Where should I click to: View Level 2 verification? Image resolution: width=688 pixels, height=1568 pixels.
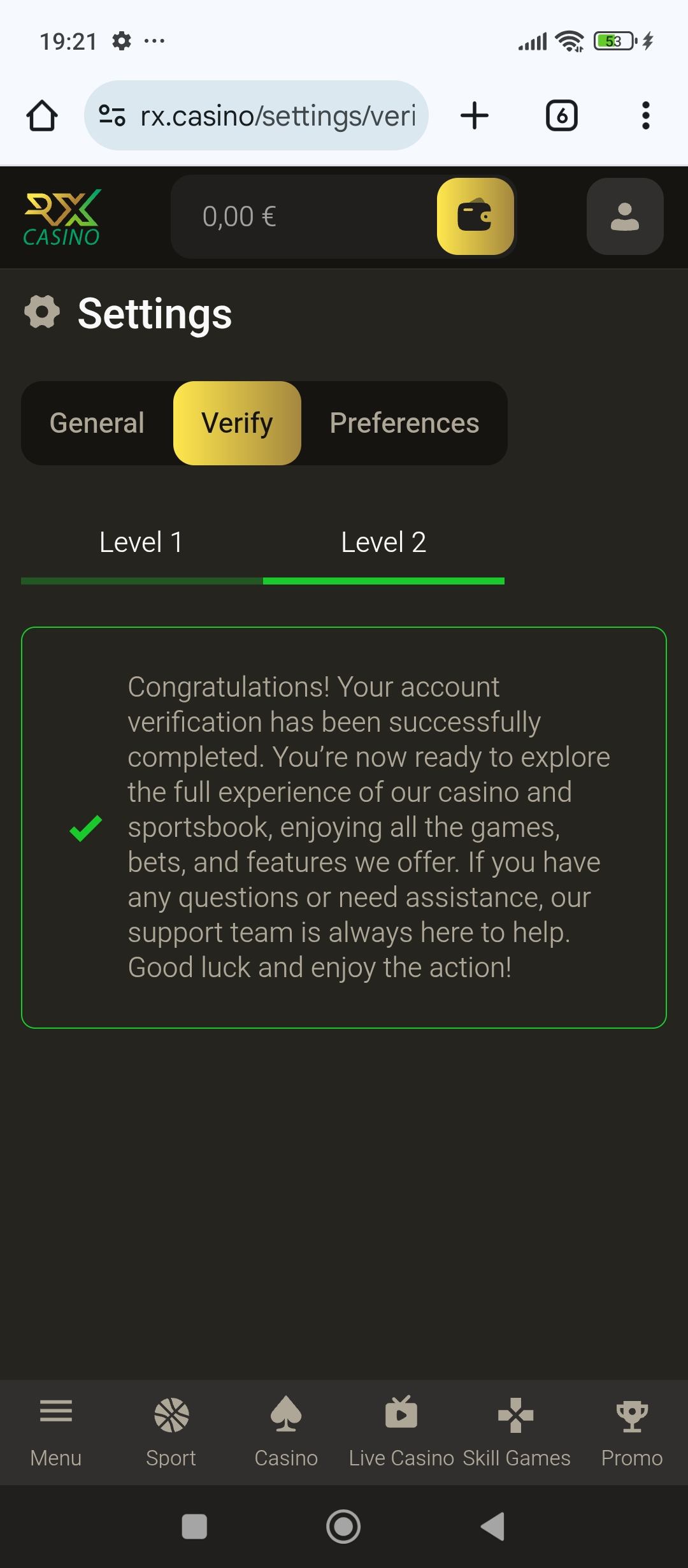click(x=383, y=543)
